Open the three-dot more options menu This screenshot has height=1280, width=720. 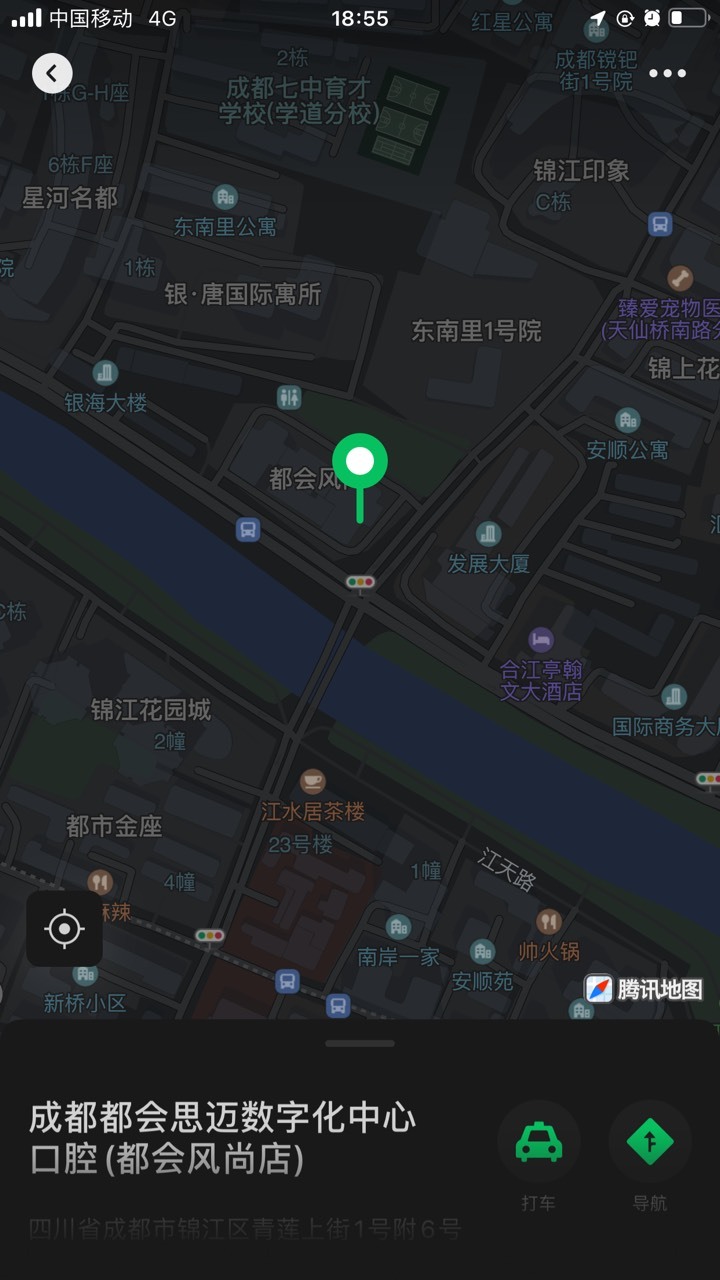coord(667,73)
